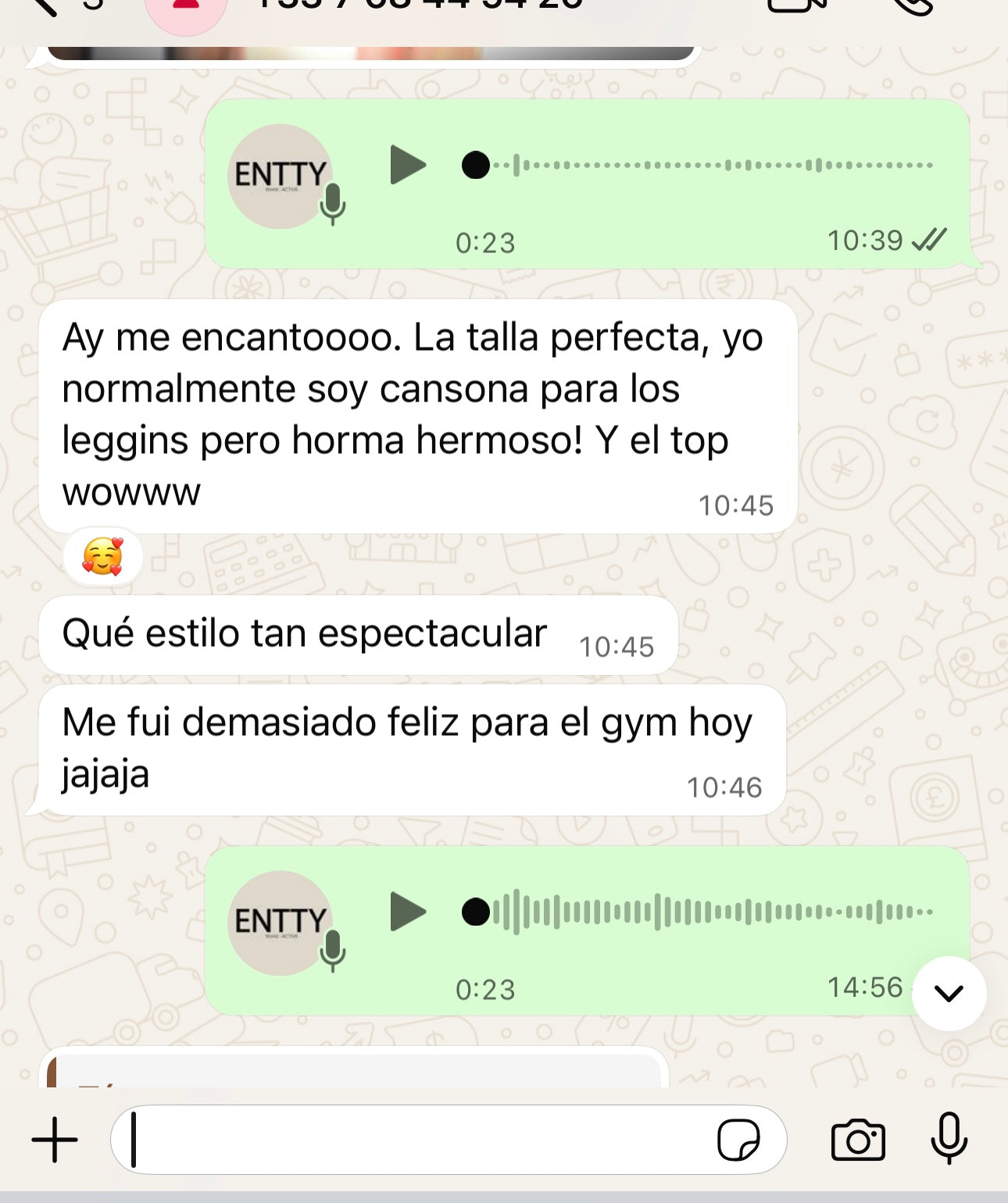Start a video call
Image resolution: width=1008 pixels, height=1203 pixels.
click(x=797, y=5)
